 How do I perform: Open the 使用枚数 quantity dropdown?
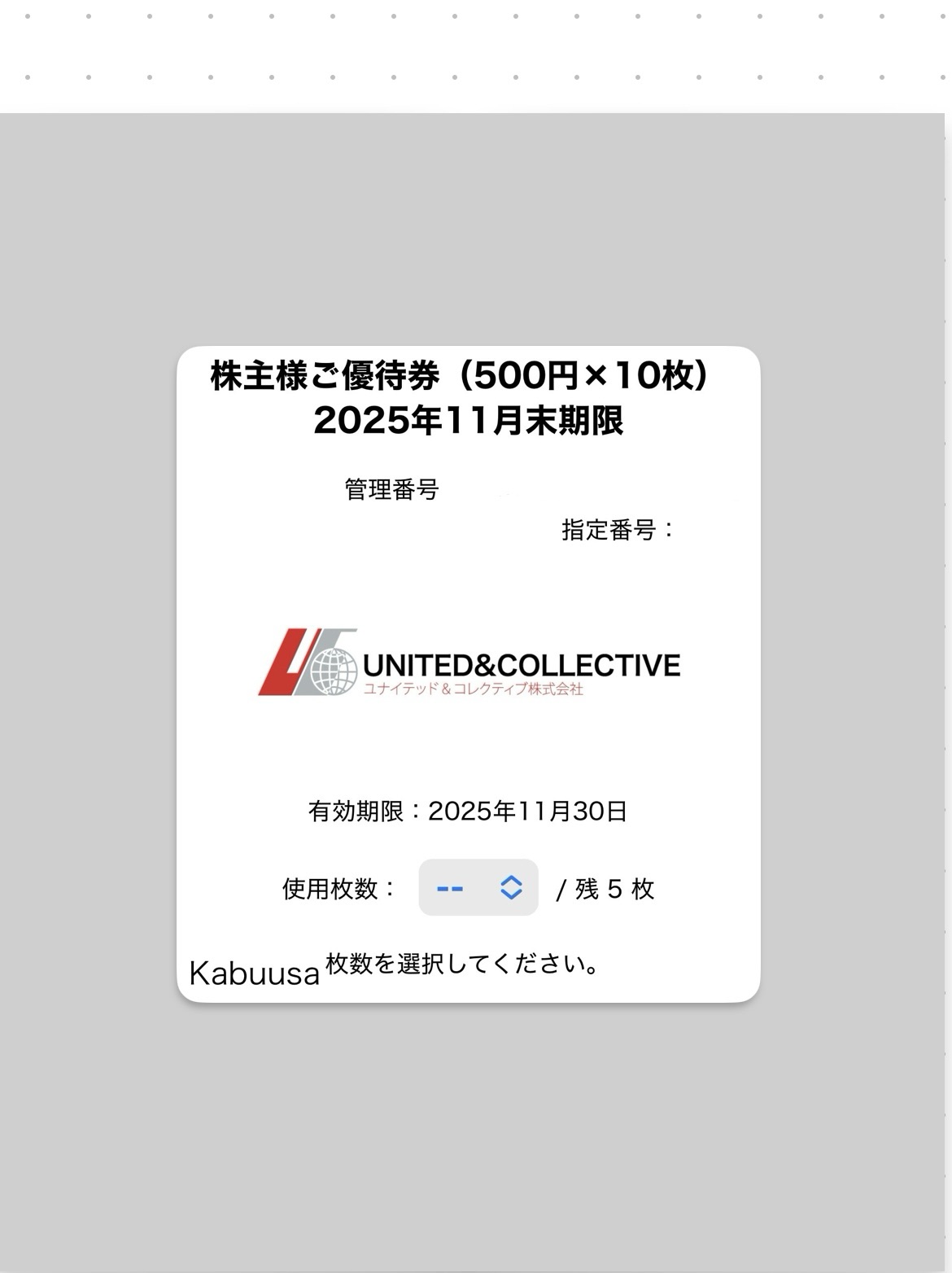point(478,887)
